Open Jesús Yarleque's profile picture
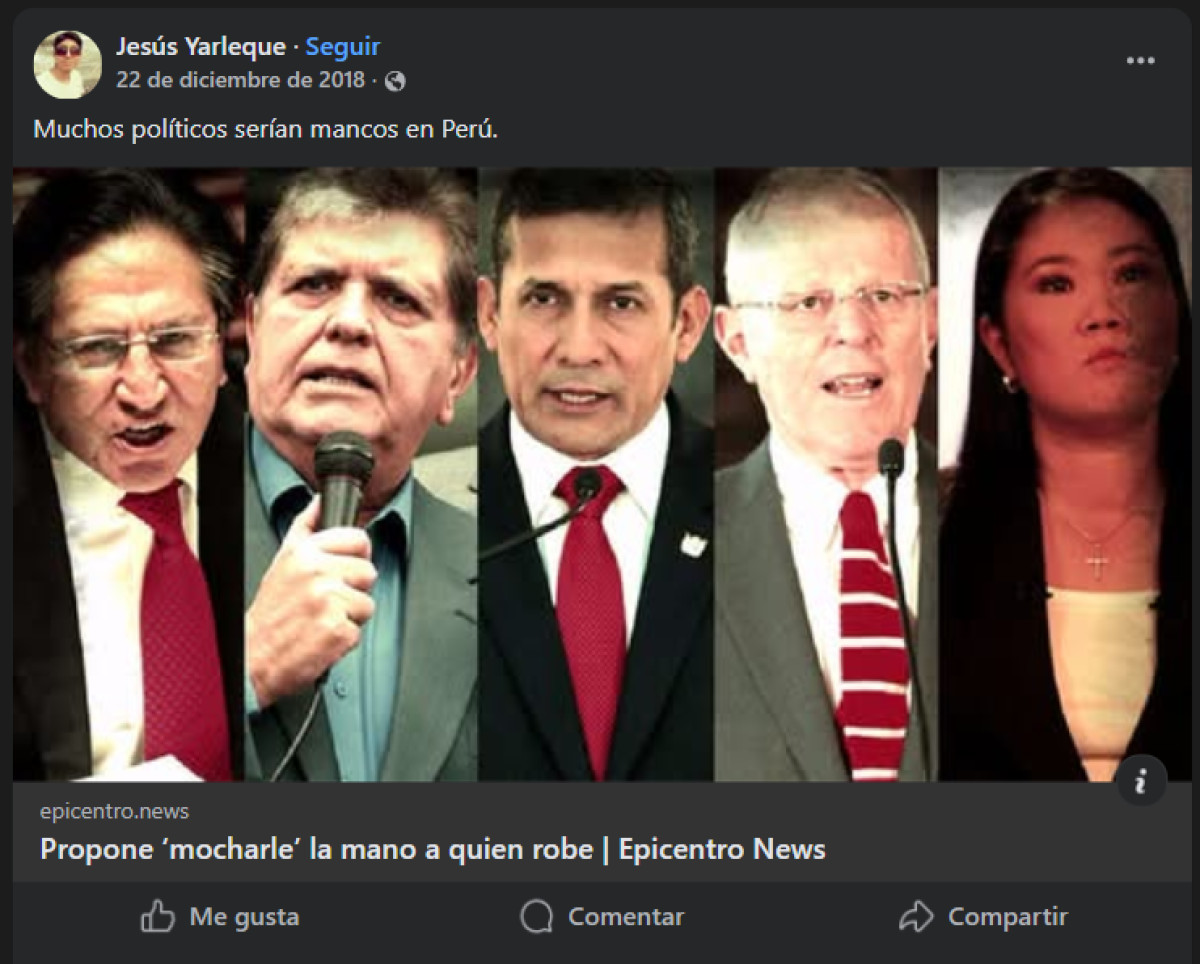Screen dimensions: 1200x964 (67, 64)
